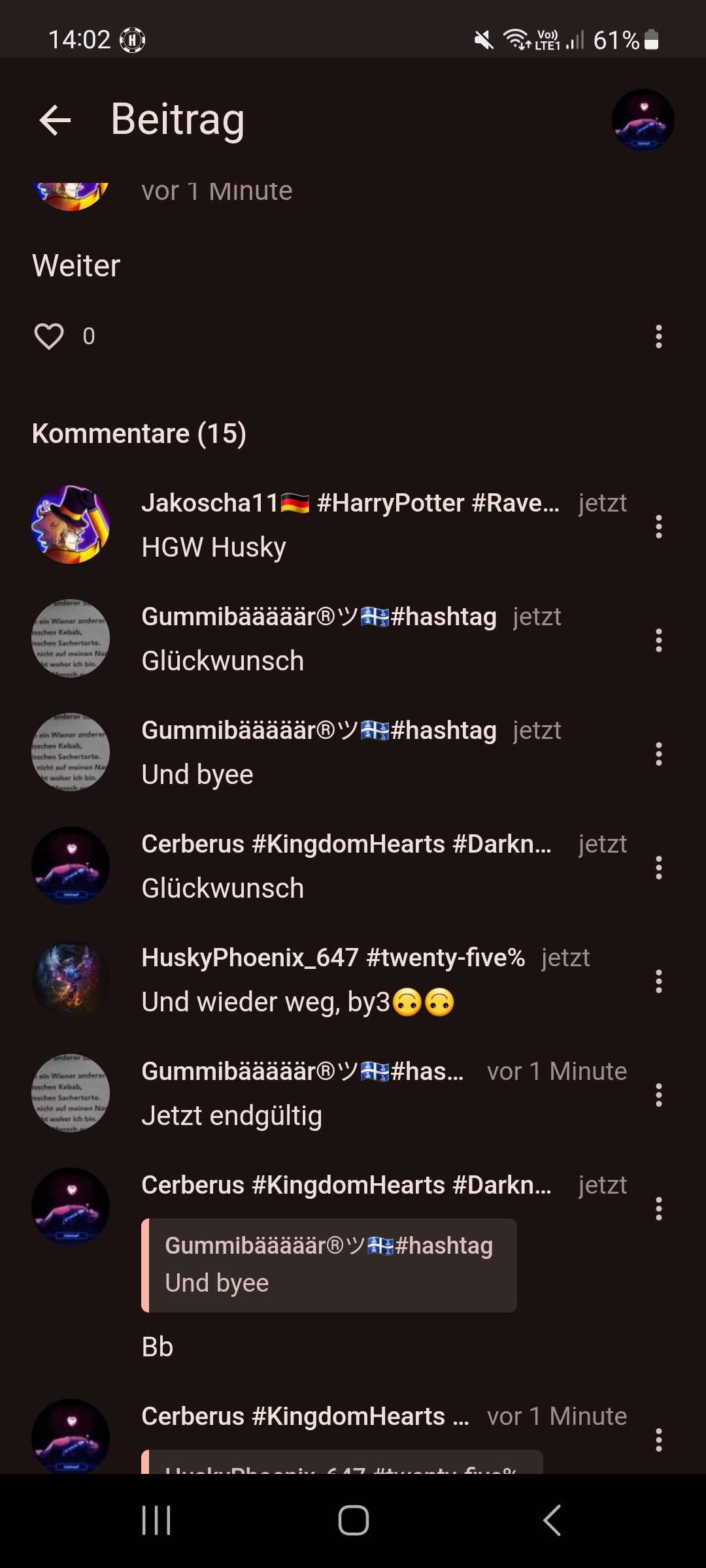Open Cerberus's avatar beside 'Glückwunsch' comment

tap(71, 866)
